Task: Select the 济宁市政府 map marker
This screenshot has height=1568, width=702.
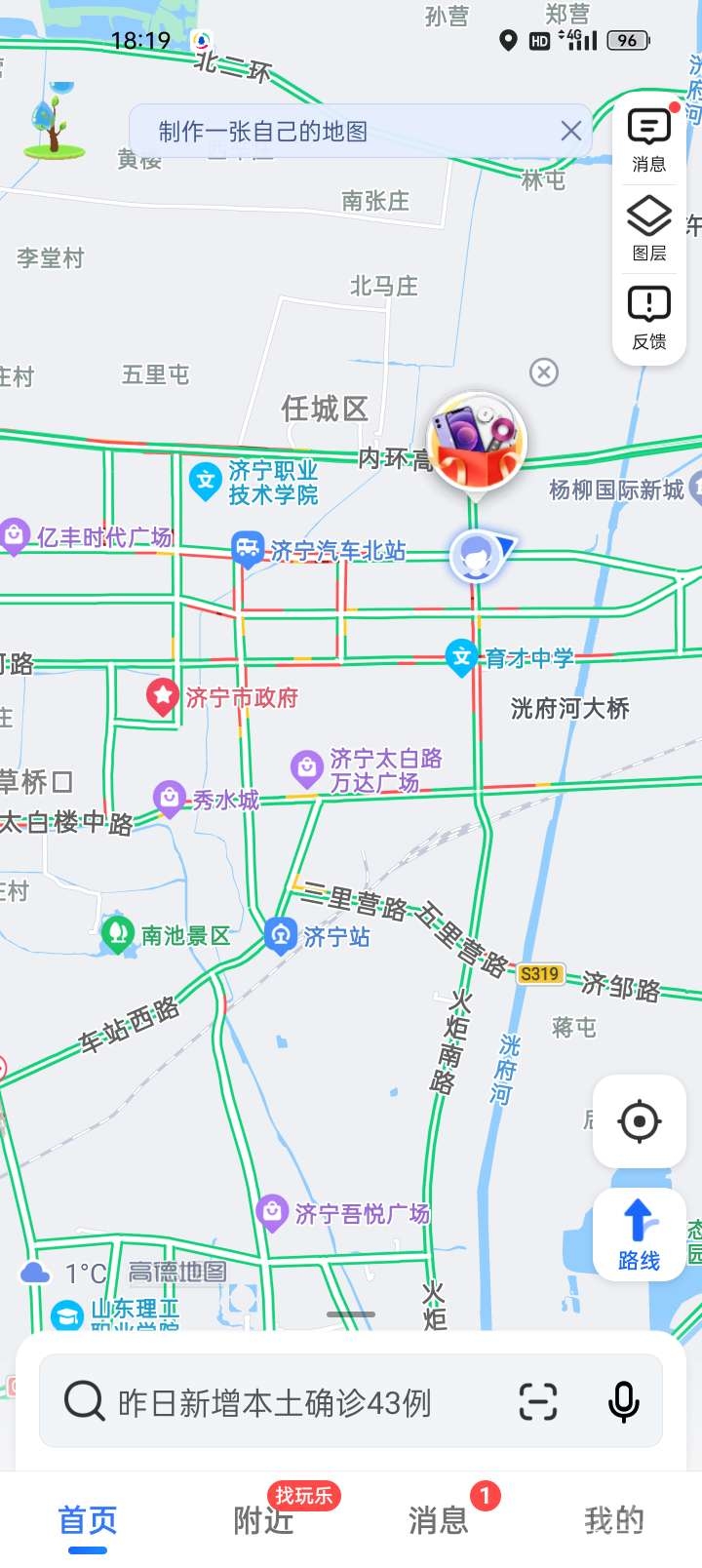Action: (x=162, y=696)
